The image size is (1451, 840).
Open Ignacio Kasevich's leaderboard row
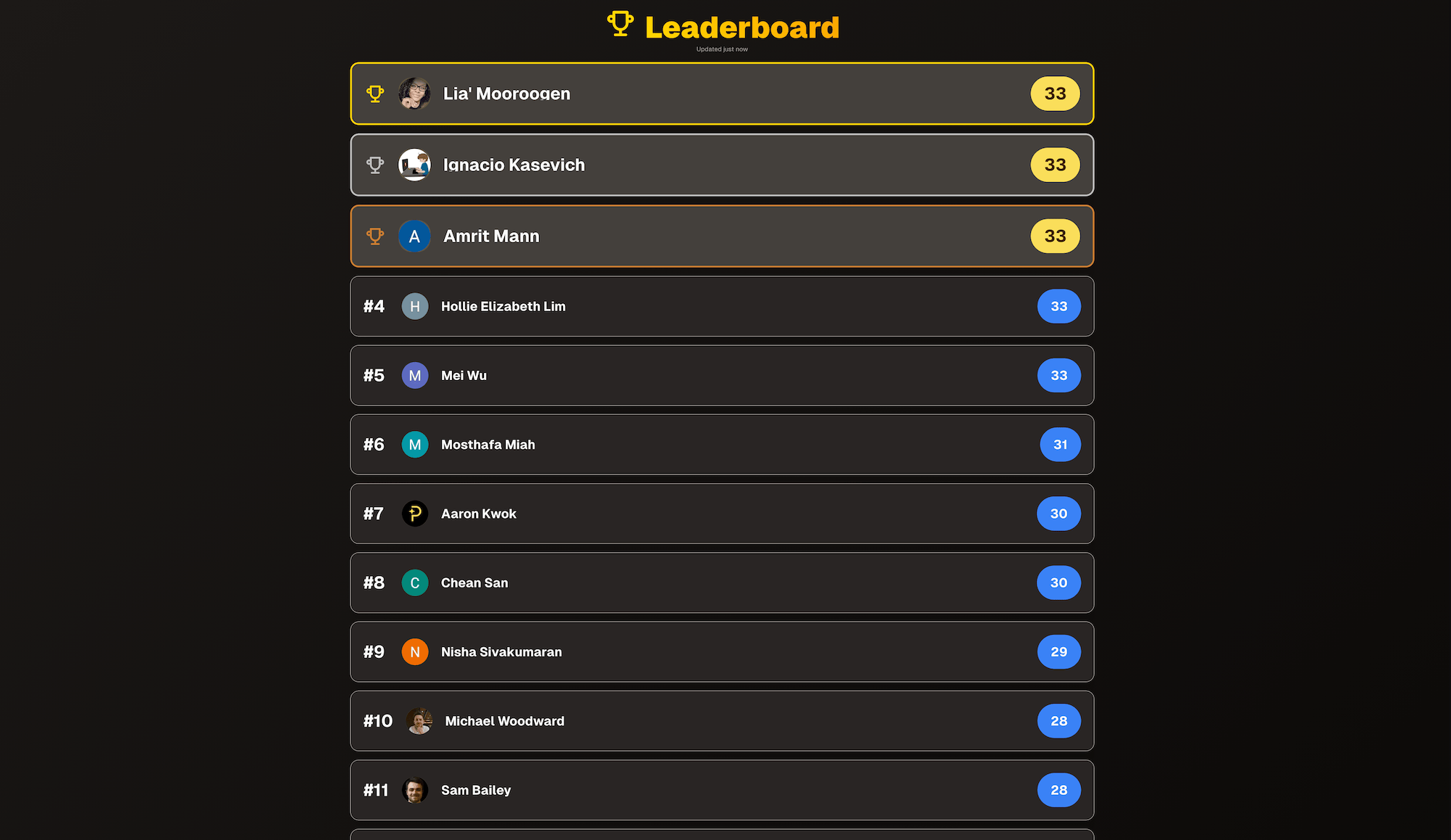(x=721, y=165)
